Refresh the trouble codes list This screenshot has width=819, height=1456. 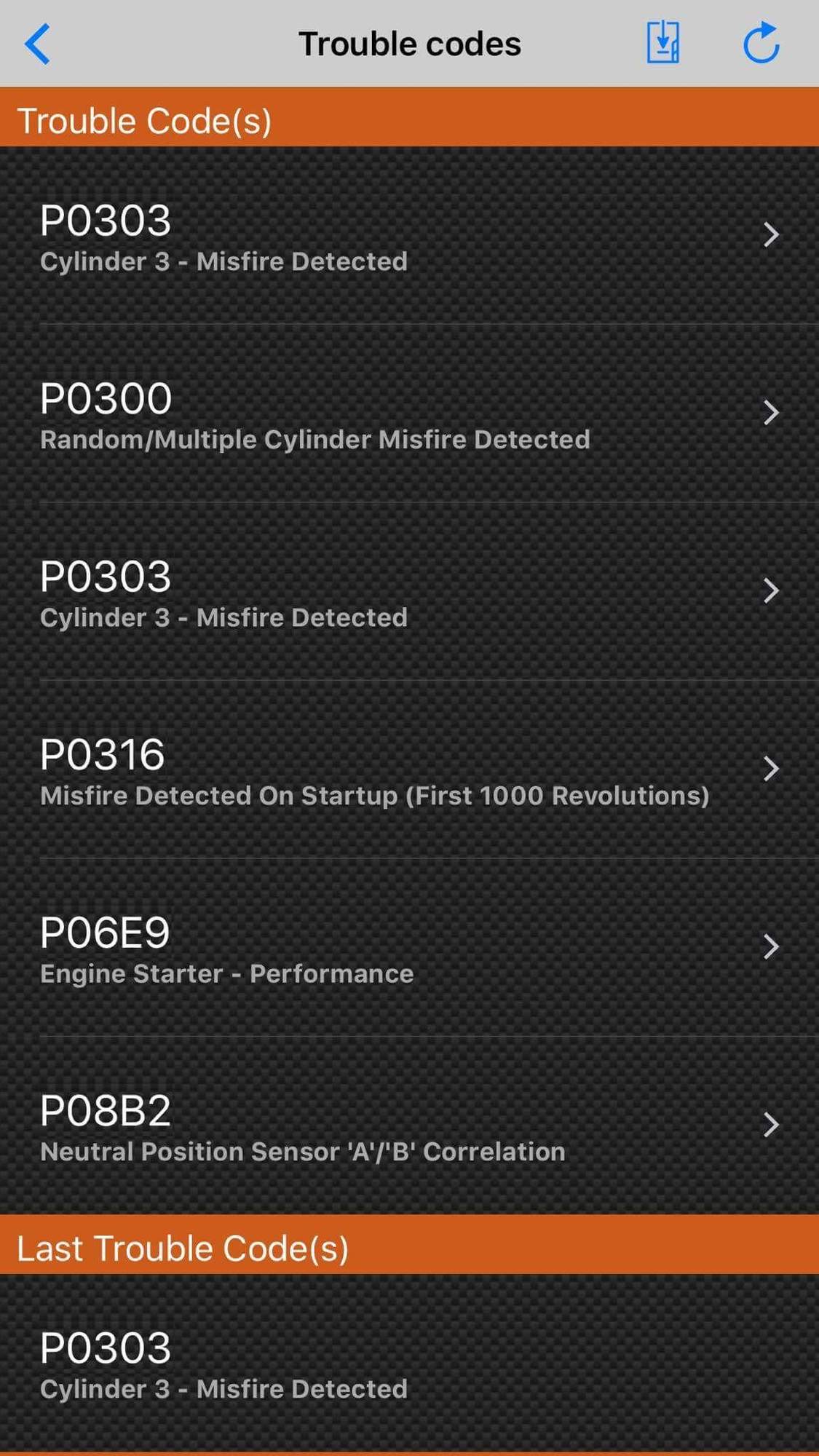tap(761, 43)
